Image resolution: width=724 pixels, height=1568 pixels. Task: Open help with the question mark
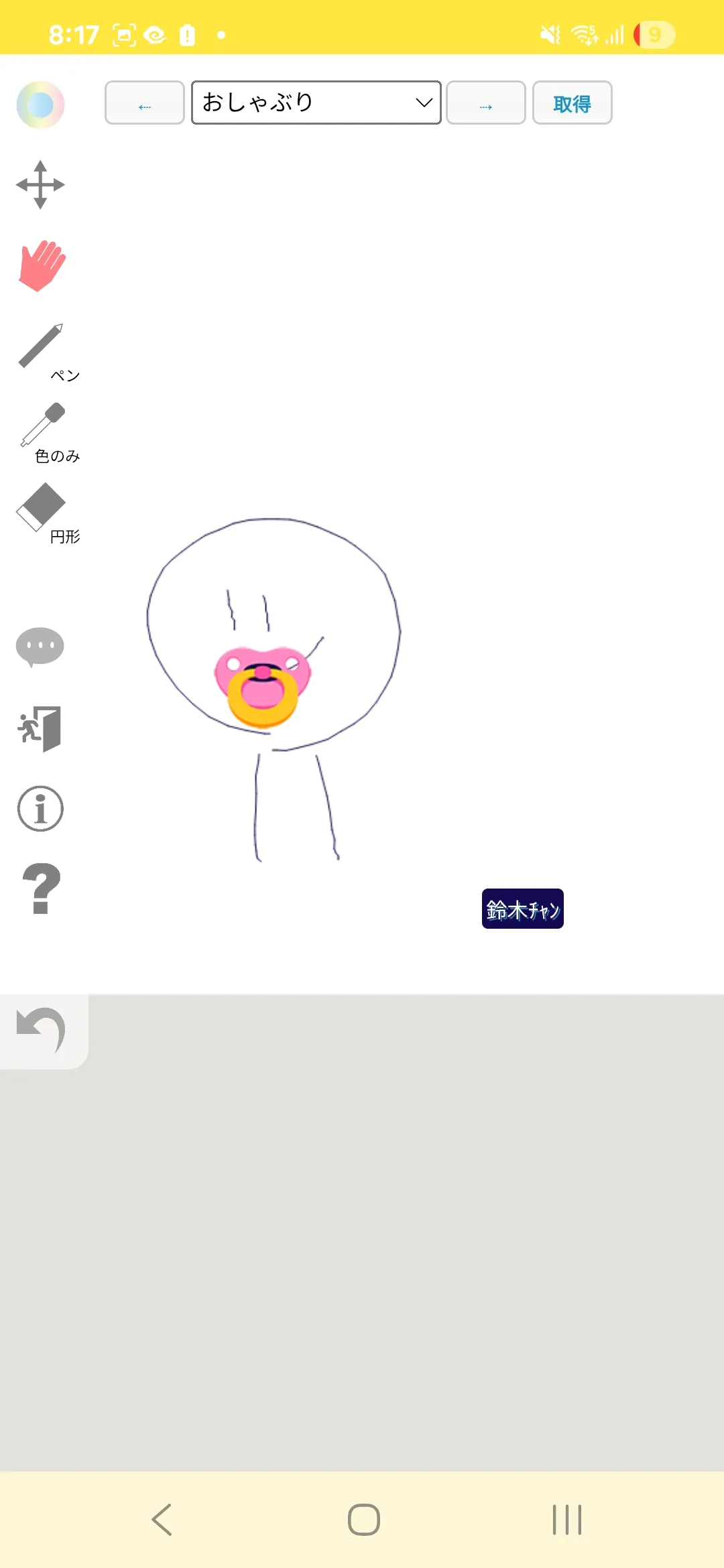click(42, 889)
